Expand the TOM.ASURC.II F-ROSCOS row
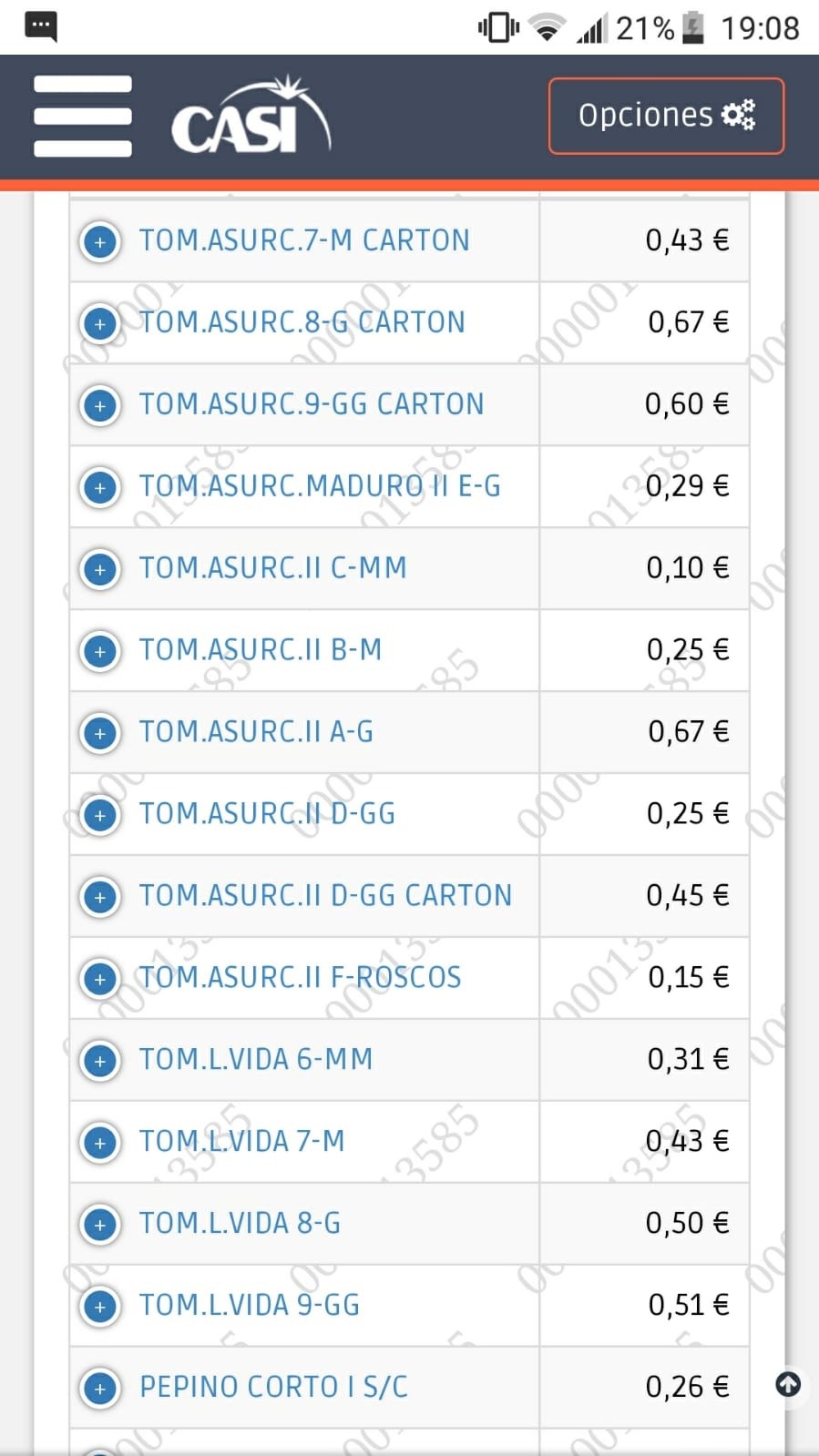The image size is (819, 1456). click(100, 979)
